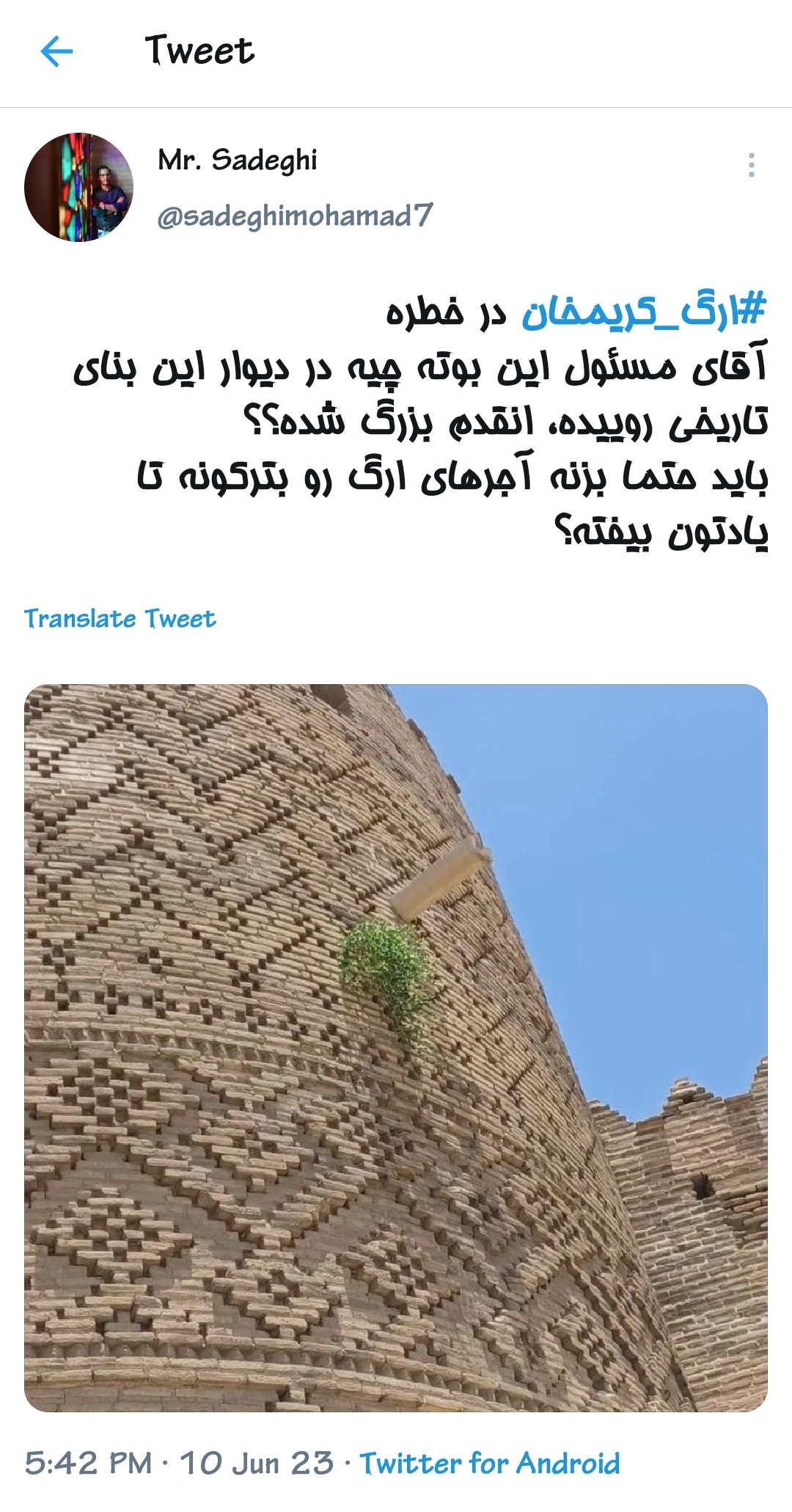Tap Translate Tweet
The width and height of the screenshot is (792, 1512).
coord(120,619)
